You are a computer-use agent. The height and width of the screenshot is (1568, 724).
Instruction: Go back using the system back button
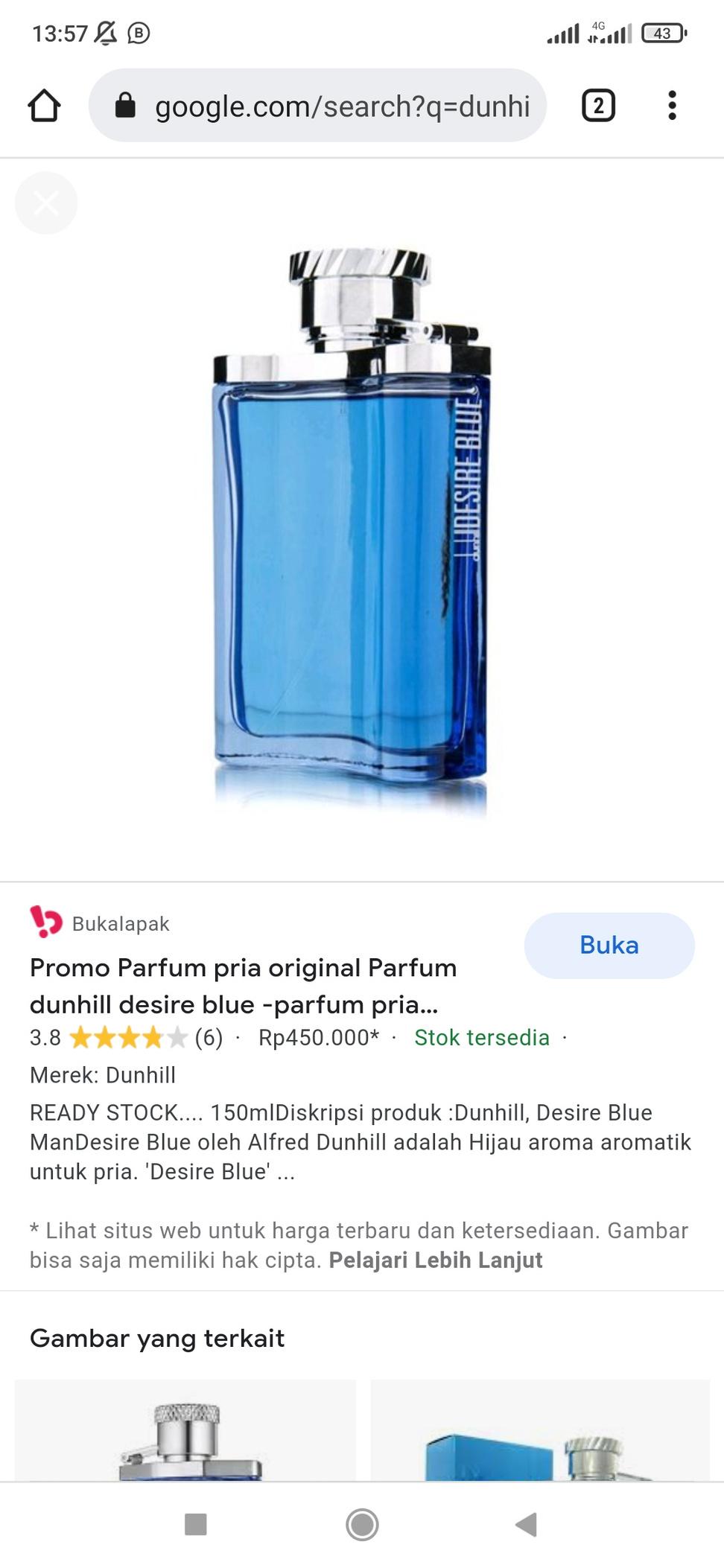[x=527, y=1524]
